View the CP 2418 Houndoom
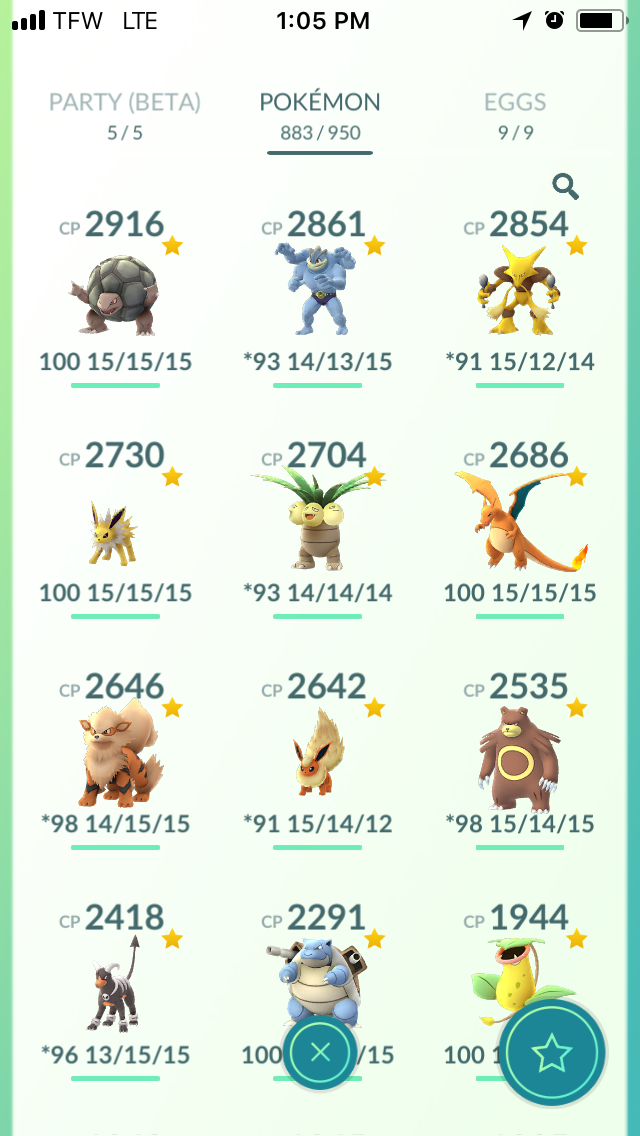The image size is (640, 1136). tap(115, 987)
